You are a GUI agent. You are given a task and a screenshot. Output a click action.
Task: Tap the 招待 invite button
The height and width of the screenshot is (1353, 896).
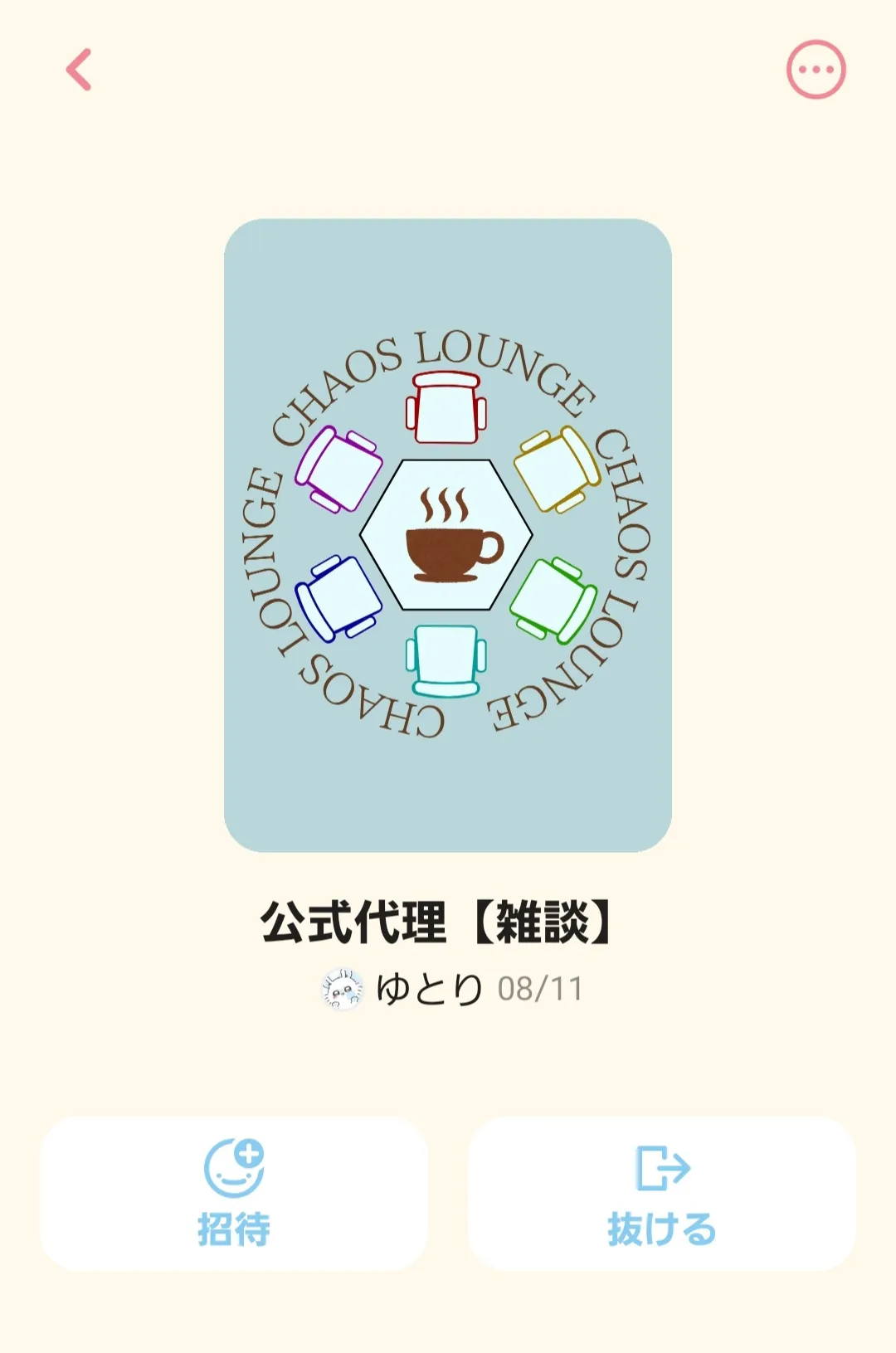[234, 1193]
